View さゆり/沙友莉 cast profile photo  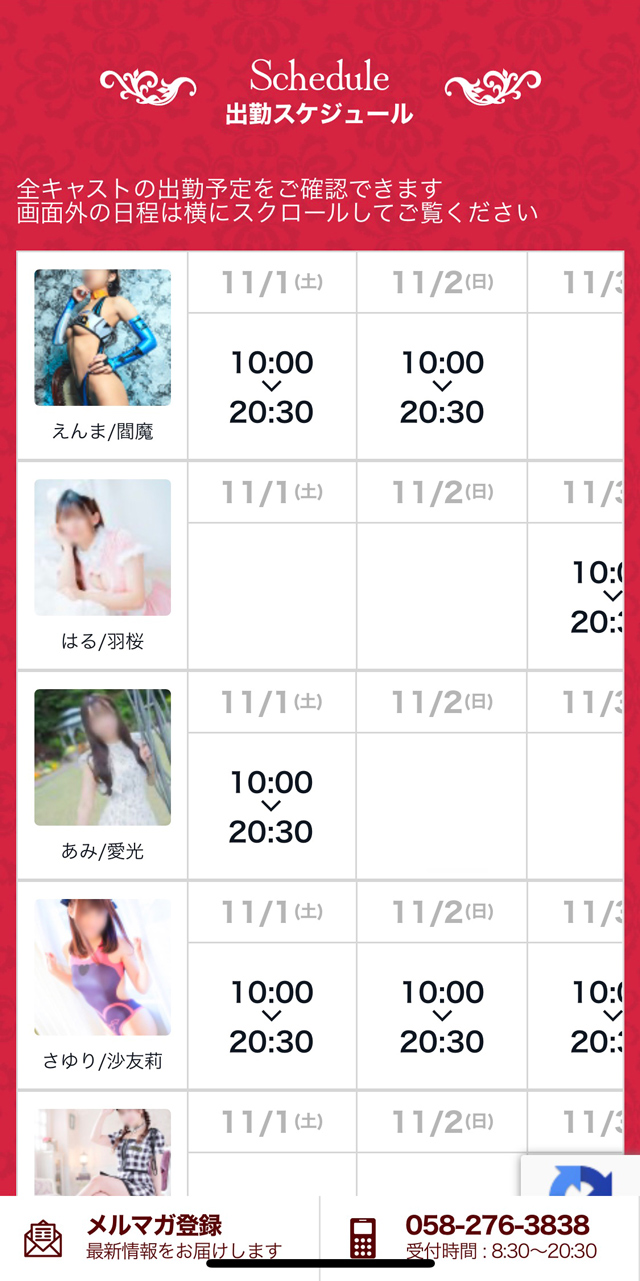coord(102,967)
